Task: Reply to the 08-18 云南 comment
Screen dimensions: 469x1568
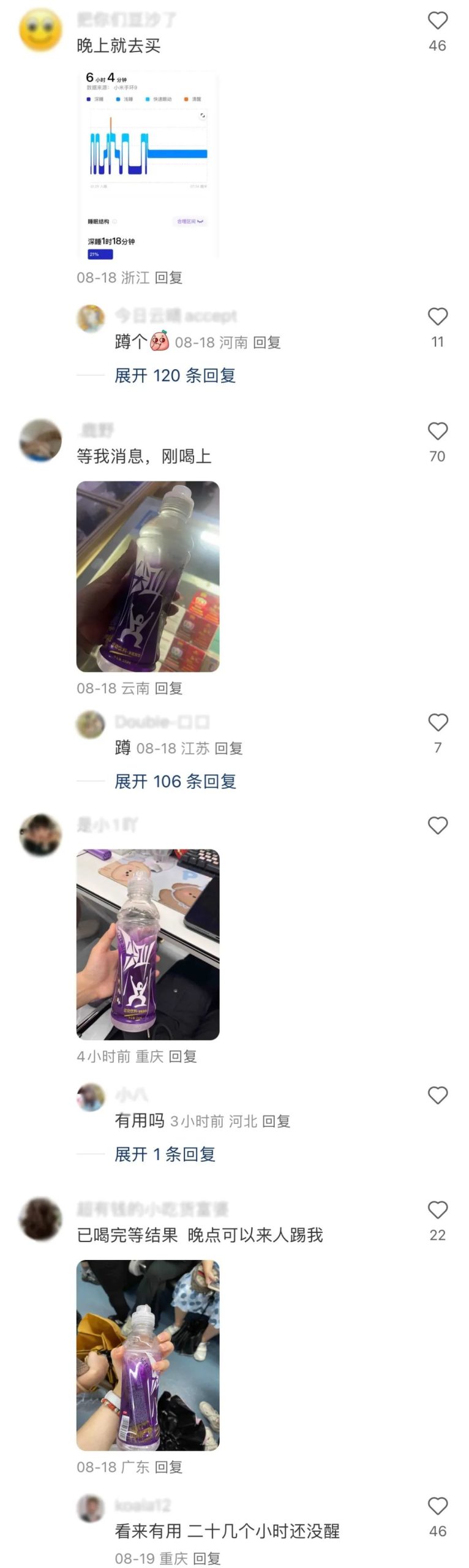Action: point(168,688)
